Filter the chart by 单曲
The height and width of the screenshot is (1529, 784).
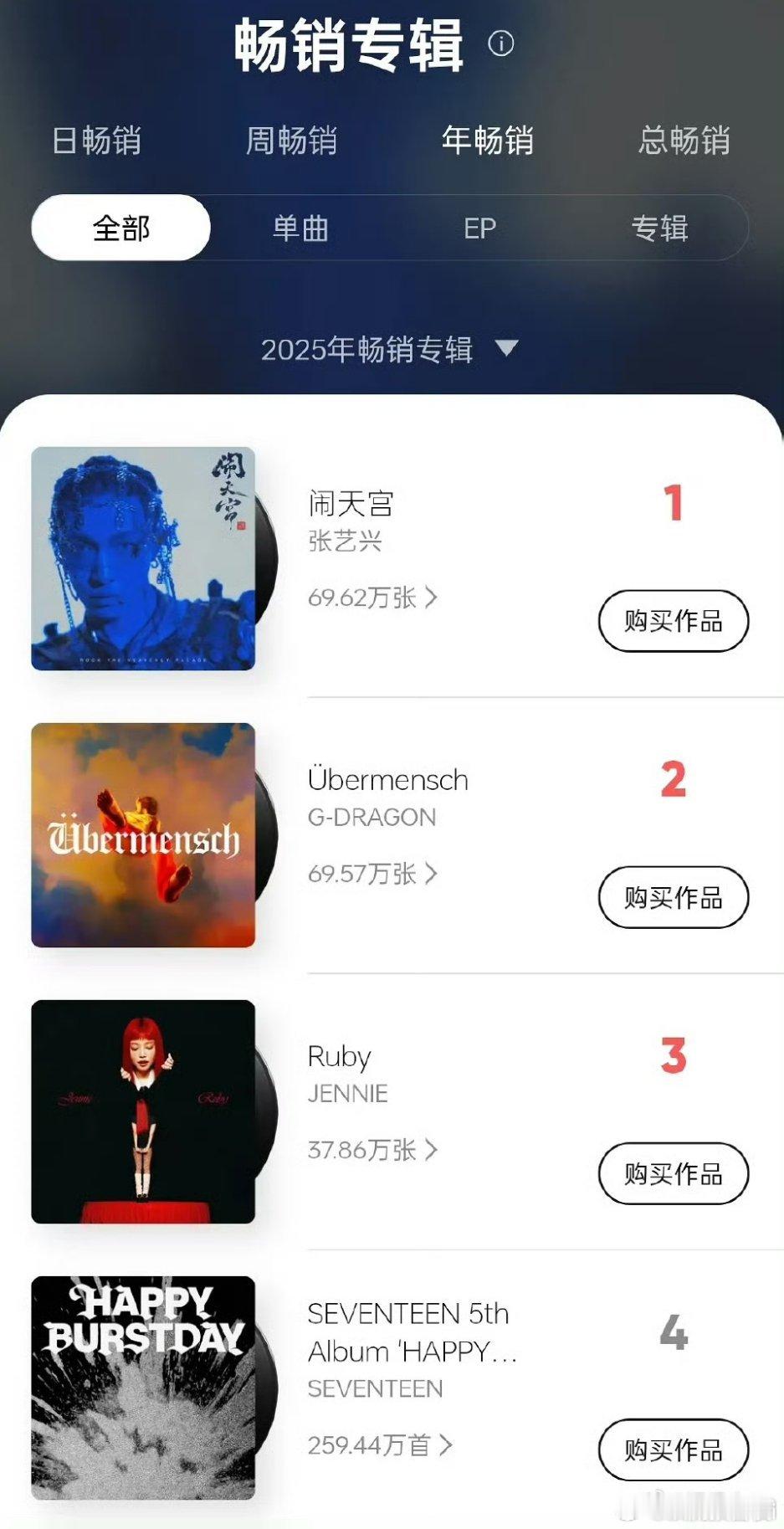point(300,228)
